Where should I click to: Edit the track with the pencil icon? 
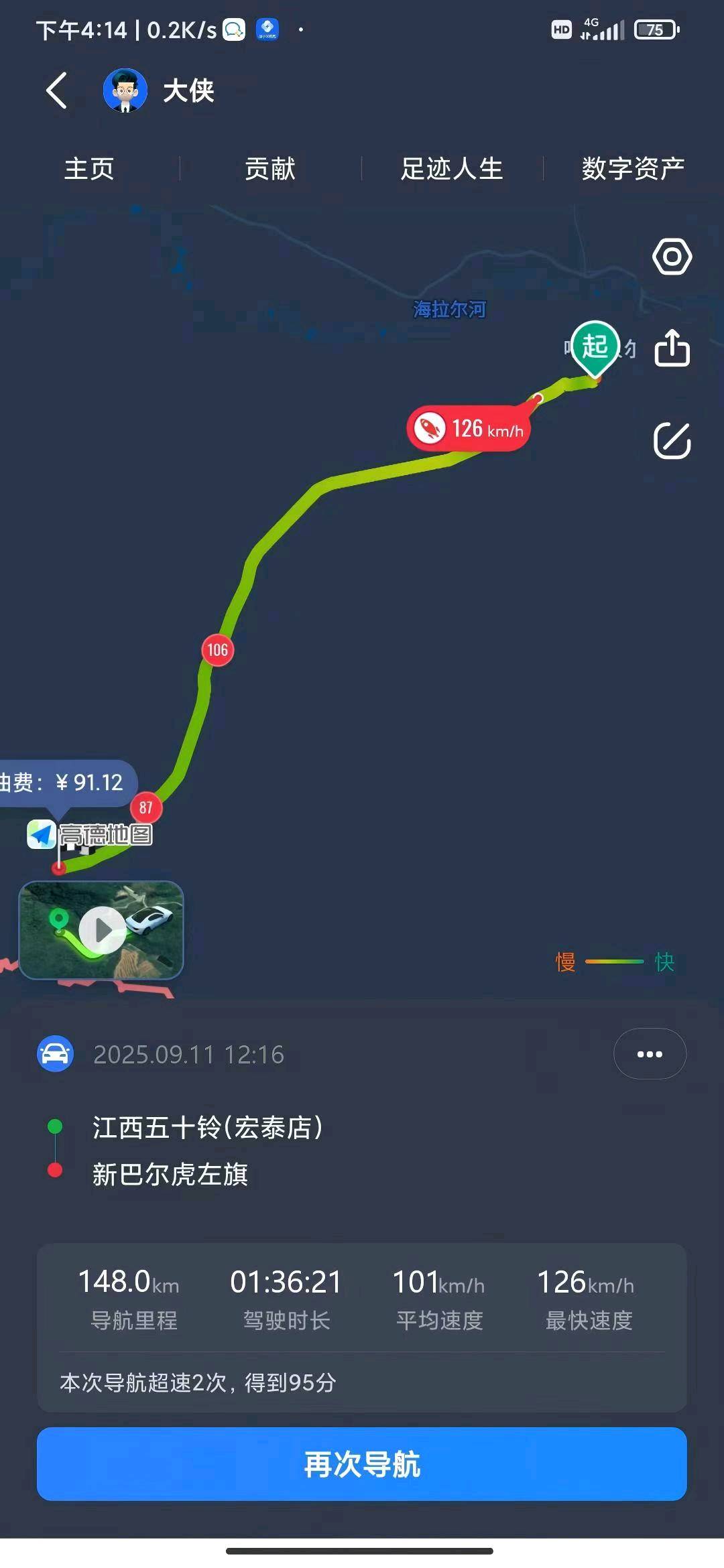672,441
